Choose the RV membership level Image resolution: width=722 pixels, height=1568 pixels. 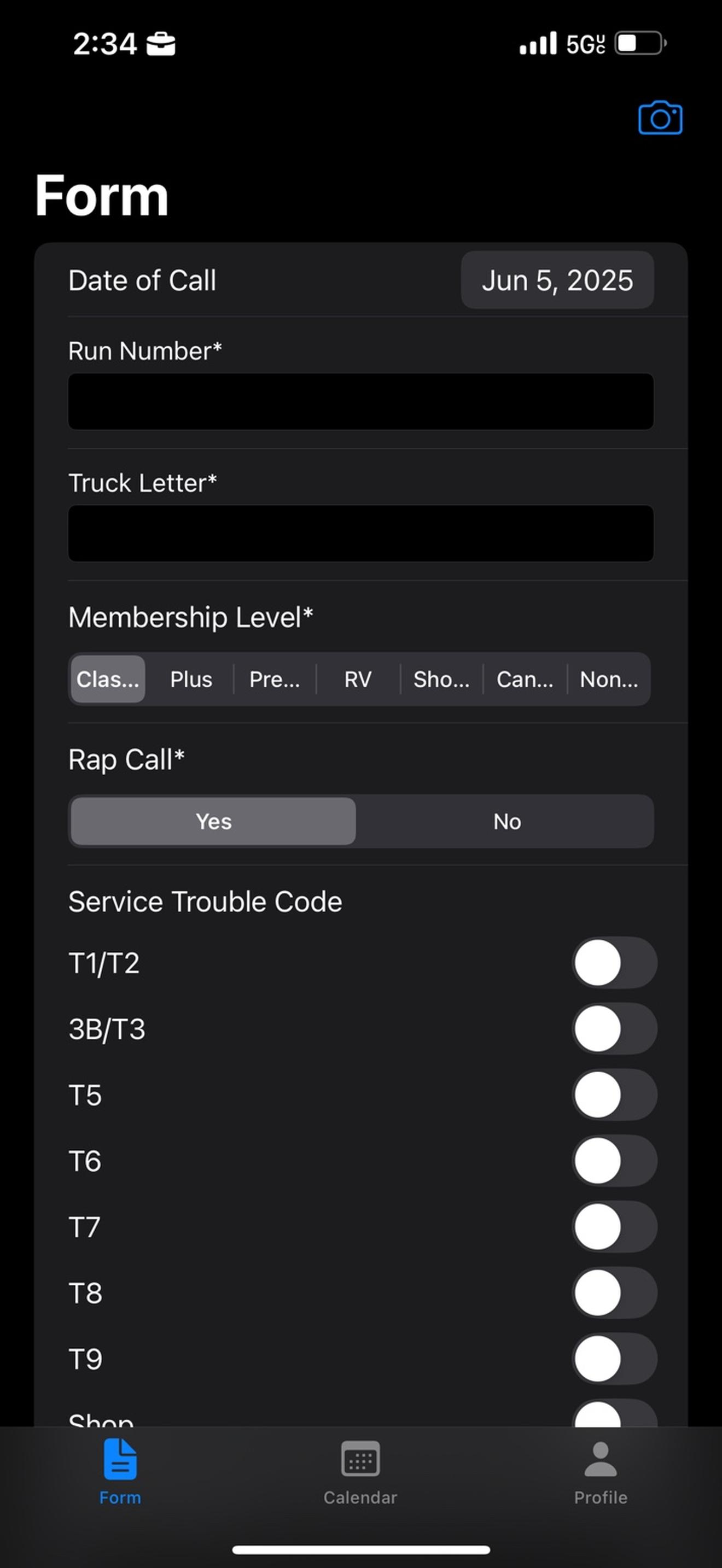click(358, 680)
